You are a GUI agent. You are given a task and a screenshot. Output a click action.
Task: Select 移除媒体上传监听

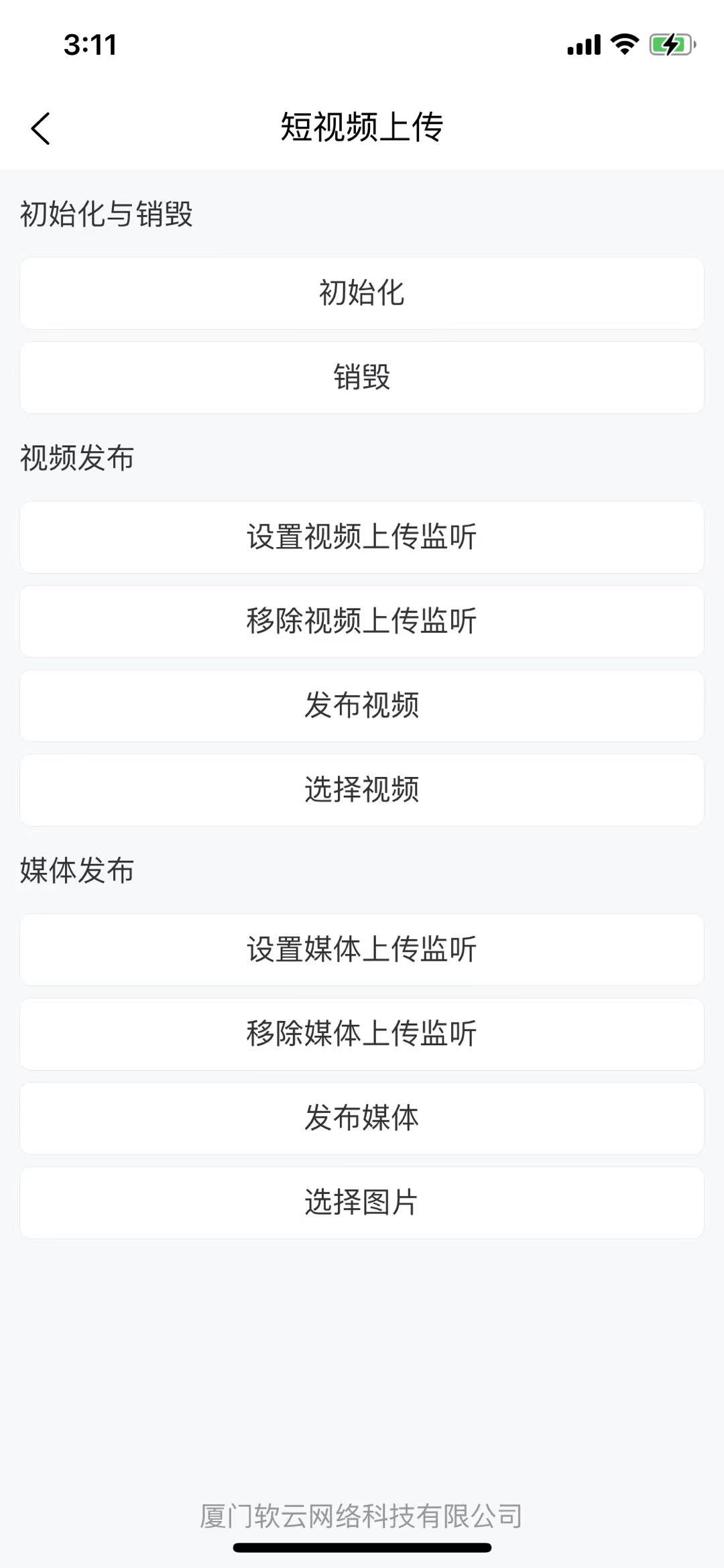[x=362, y=1034]
